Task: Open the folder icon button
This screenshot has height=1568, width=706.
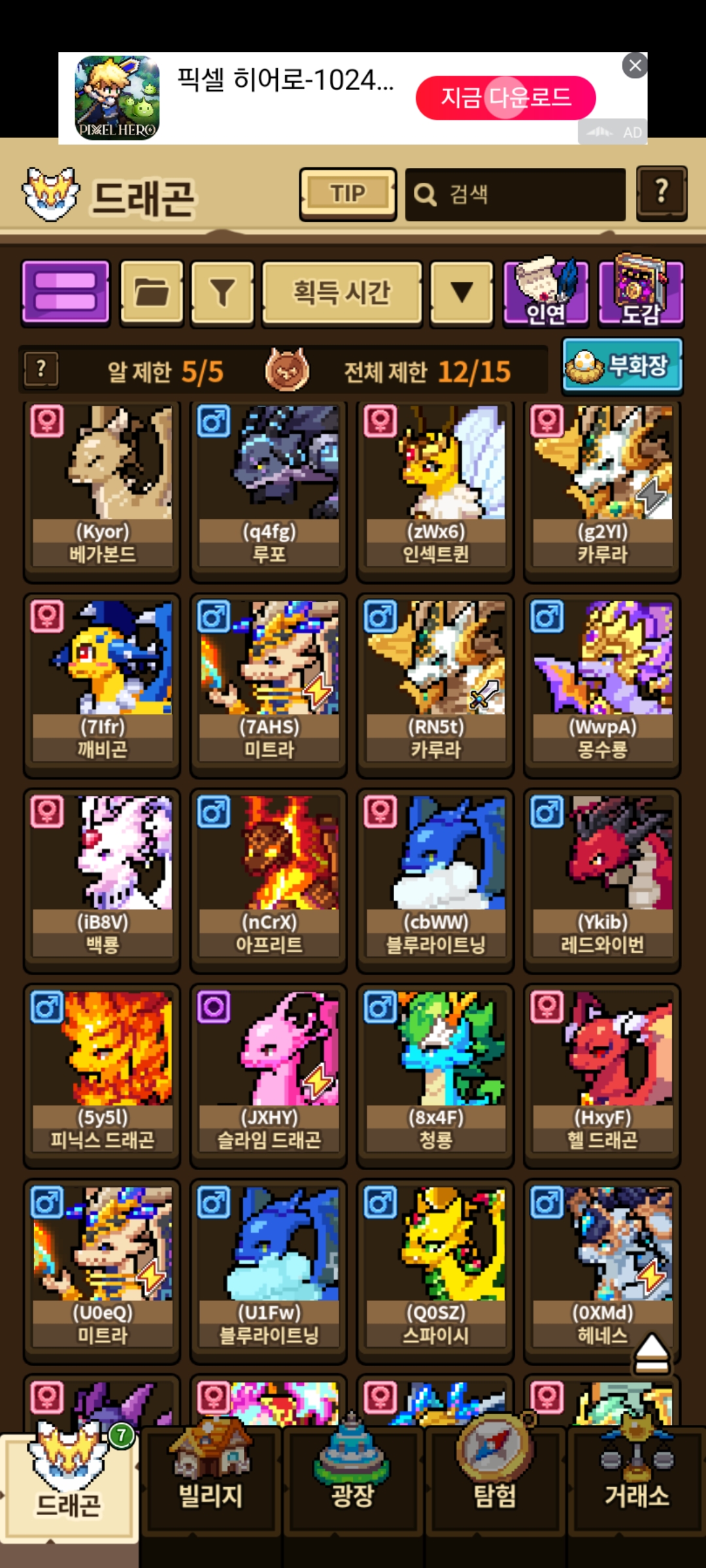Action: [152, 292]
